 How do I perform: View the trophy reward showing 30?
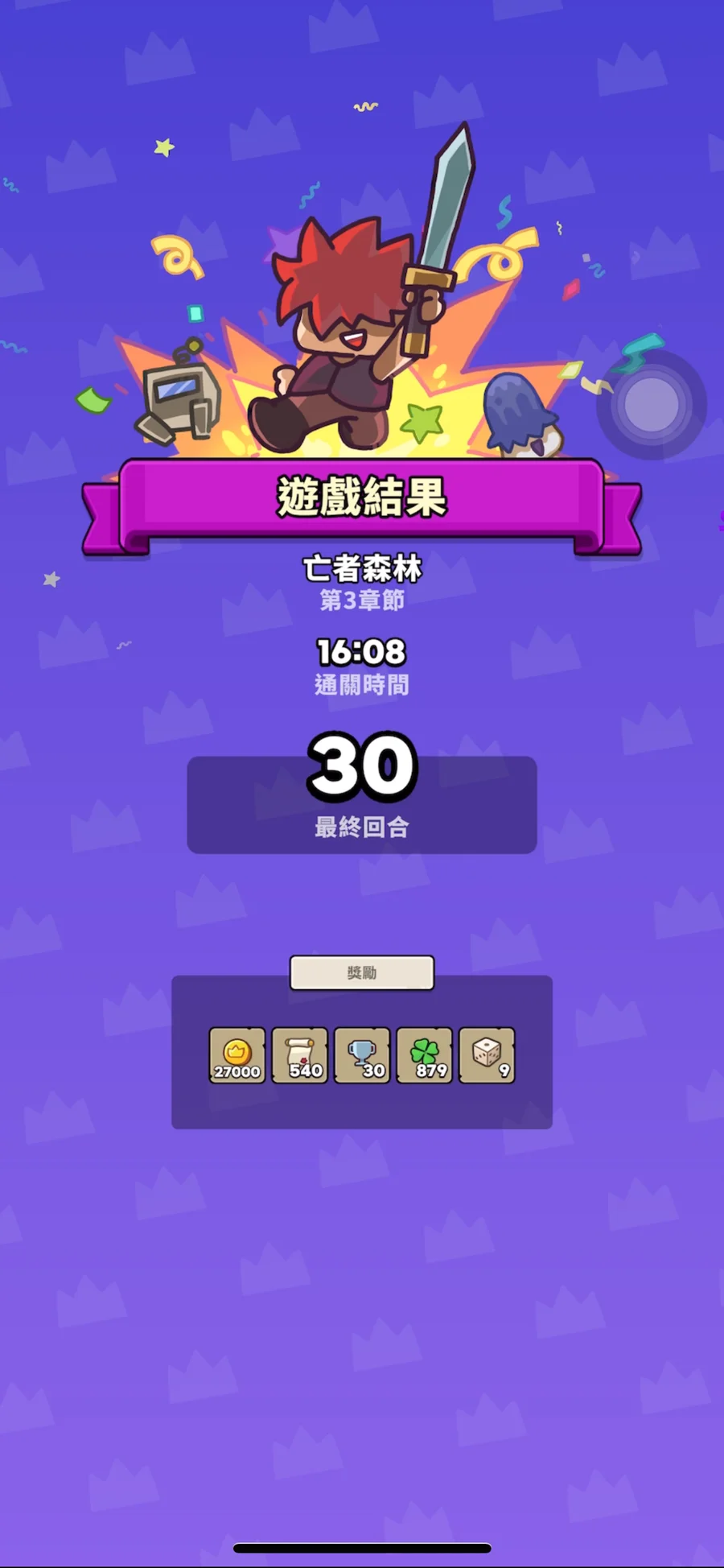point(362,1055)
